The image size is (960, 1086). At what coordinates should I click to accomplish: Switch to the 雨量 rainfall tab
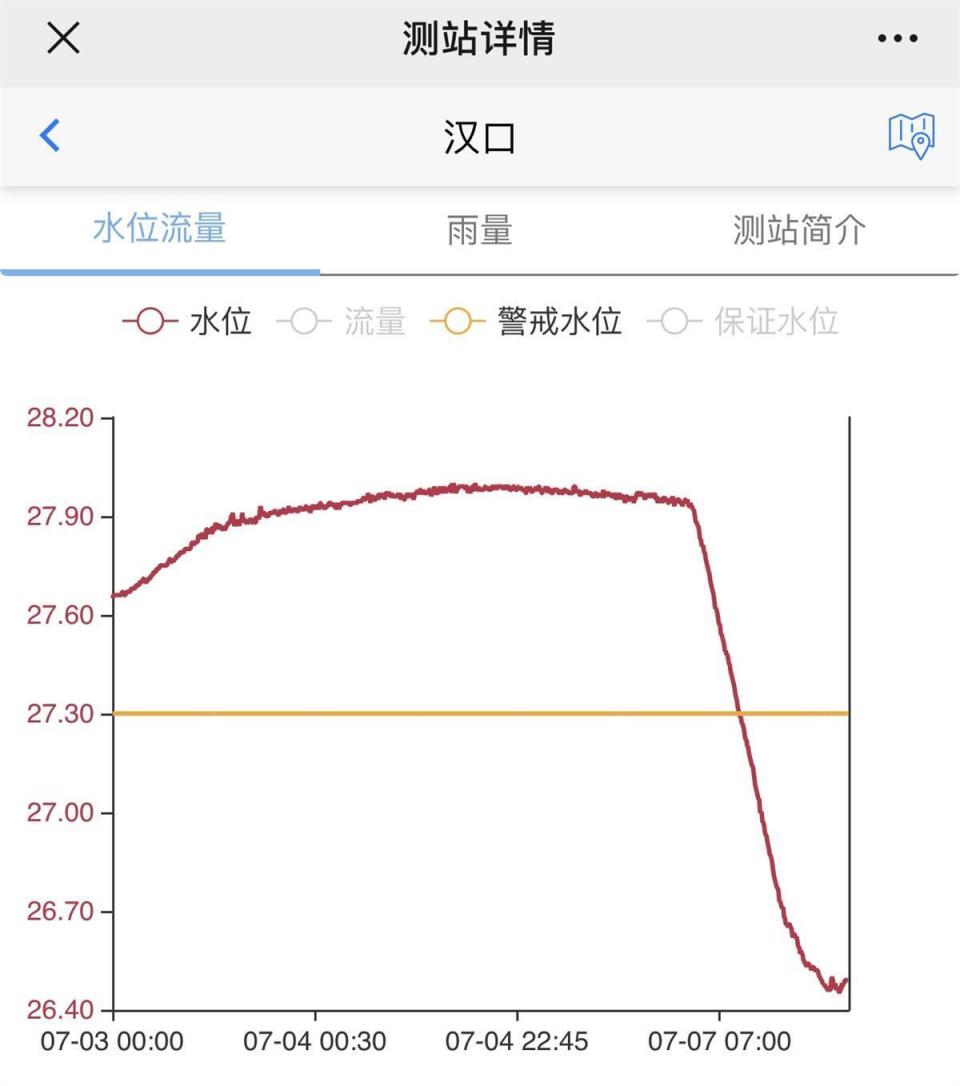click(x=478, y=230)
